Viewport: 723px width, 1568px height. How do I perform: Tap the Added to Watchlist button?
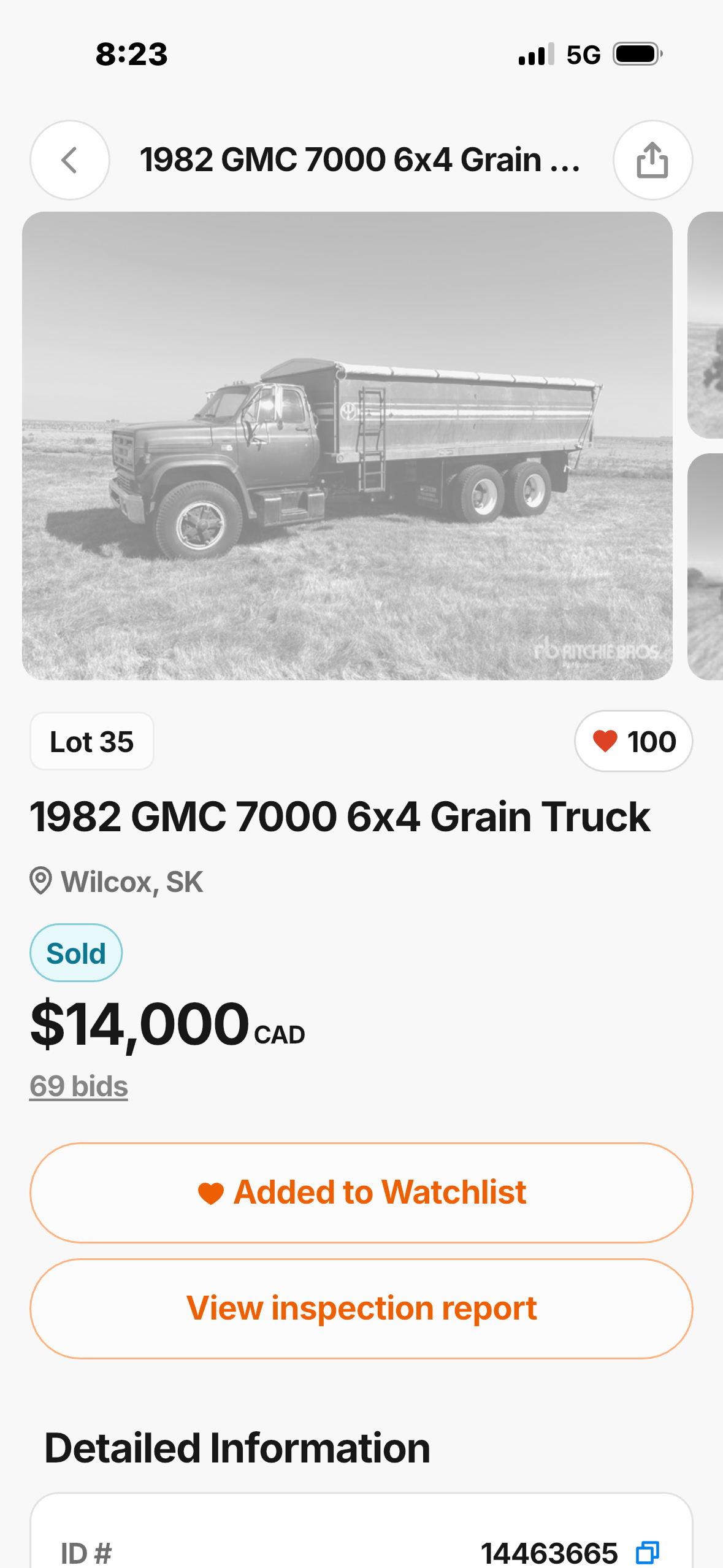361,1193
